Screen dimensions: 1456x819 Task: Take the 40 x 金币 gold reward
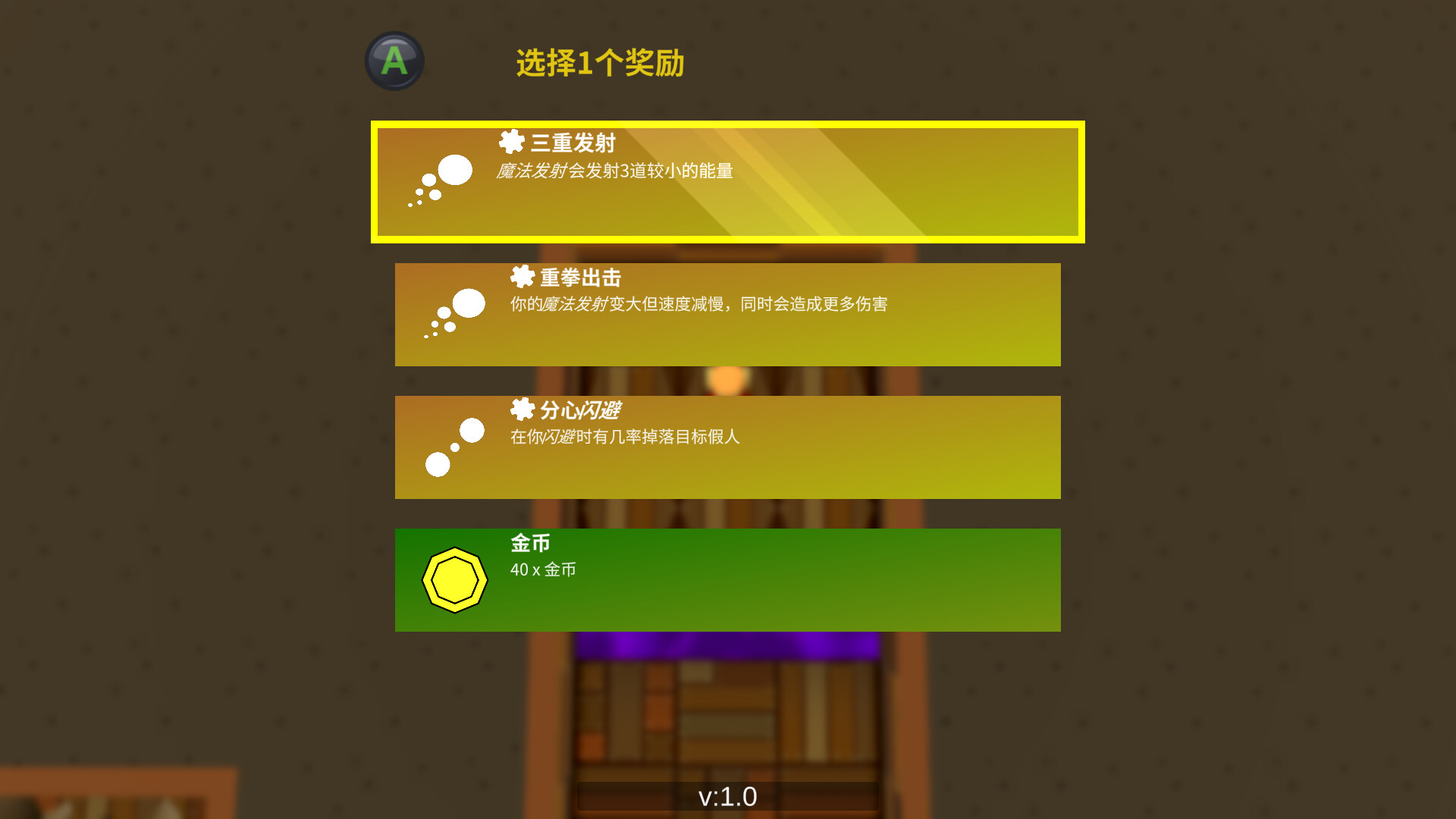[727, 580]
